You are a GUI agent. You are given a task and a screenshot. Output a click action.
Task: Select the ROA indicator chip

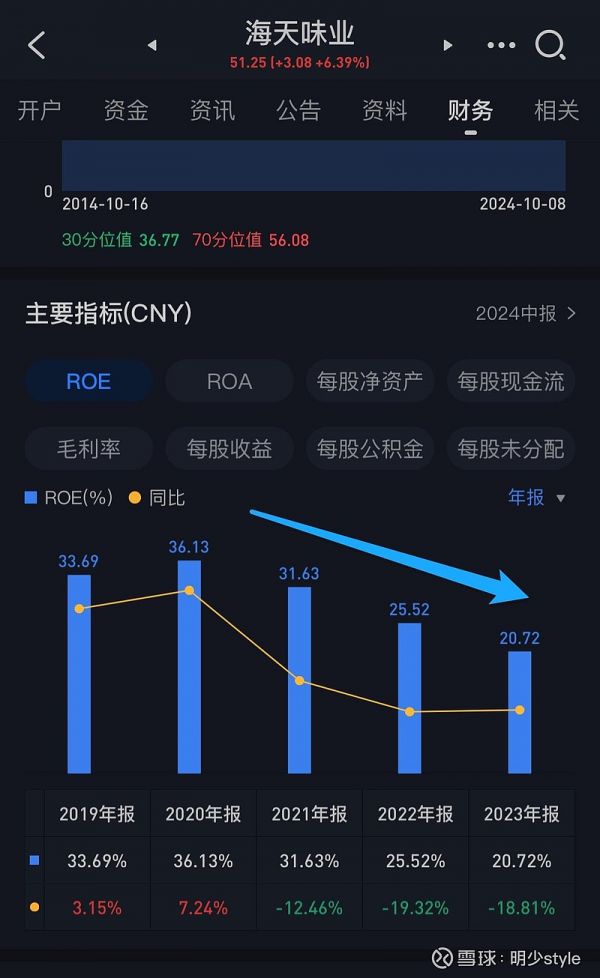click(x=230, y=381)
